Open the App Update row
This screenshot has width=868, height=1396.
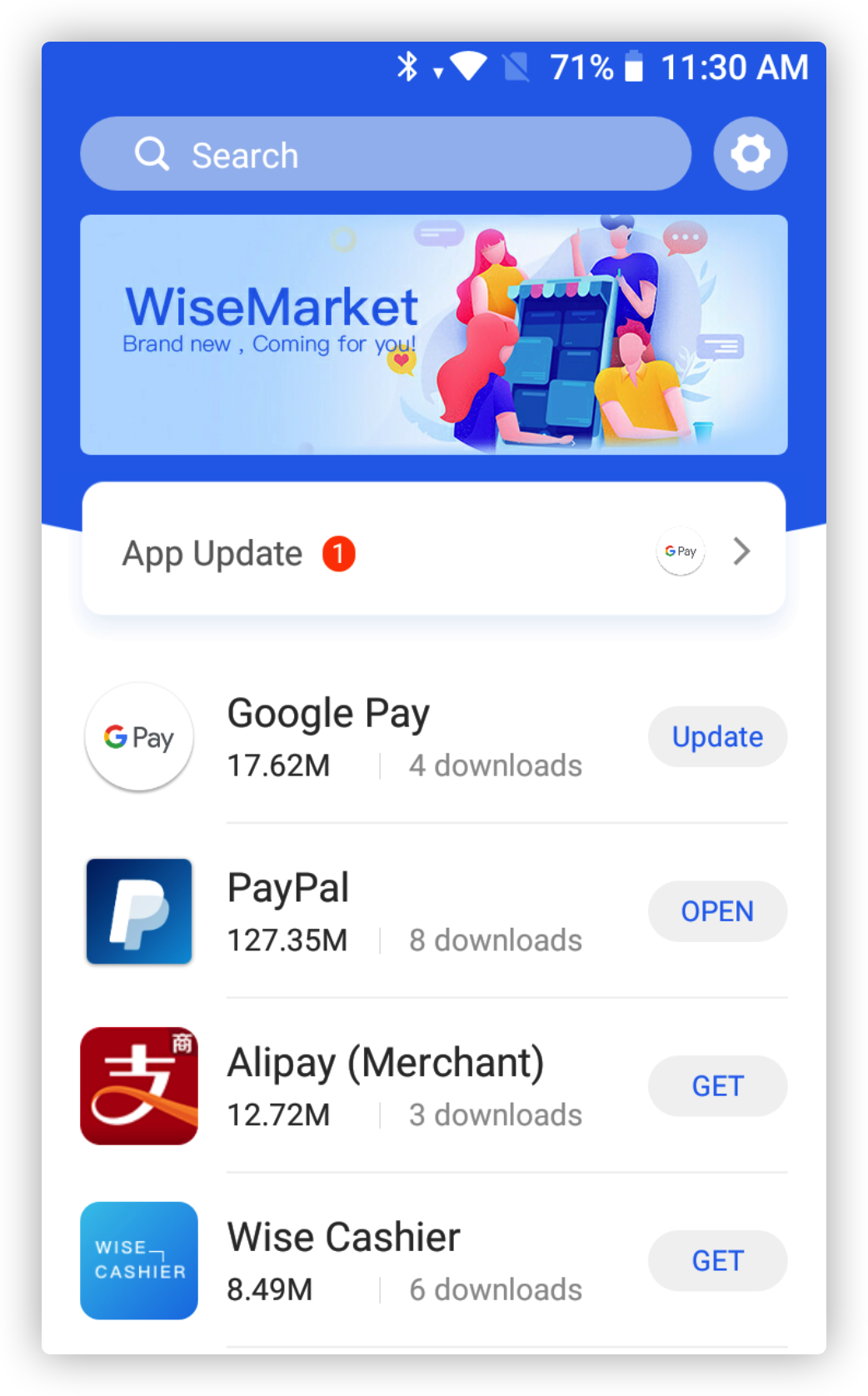click(433, 551)
